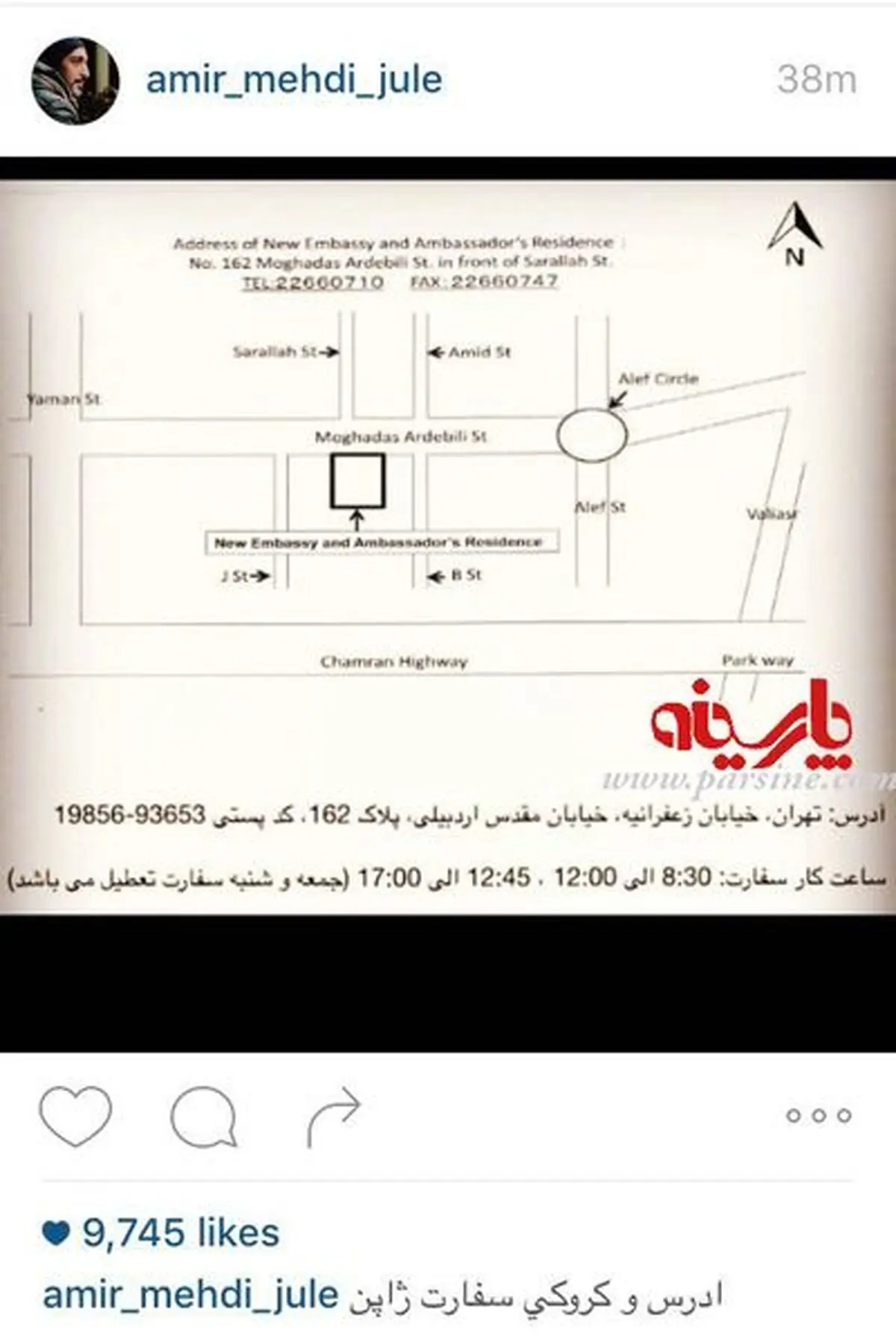Share the post with the arrow icon
The width and height of the screenshot is (896, 1337).
(x=334, y=1117)
